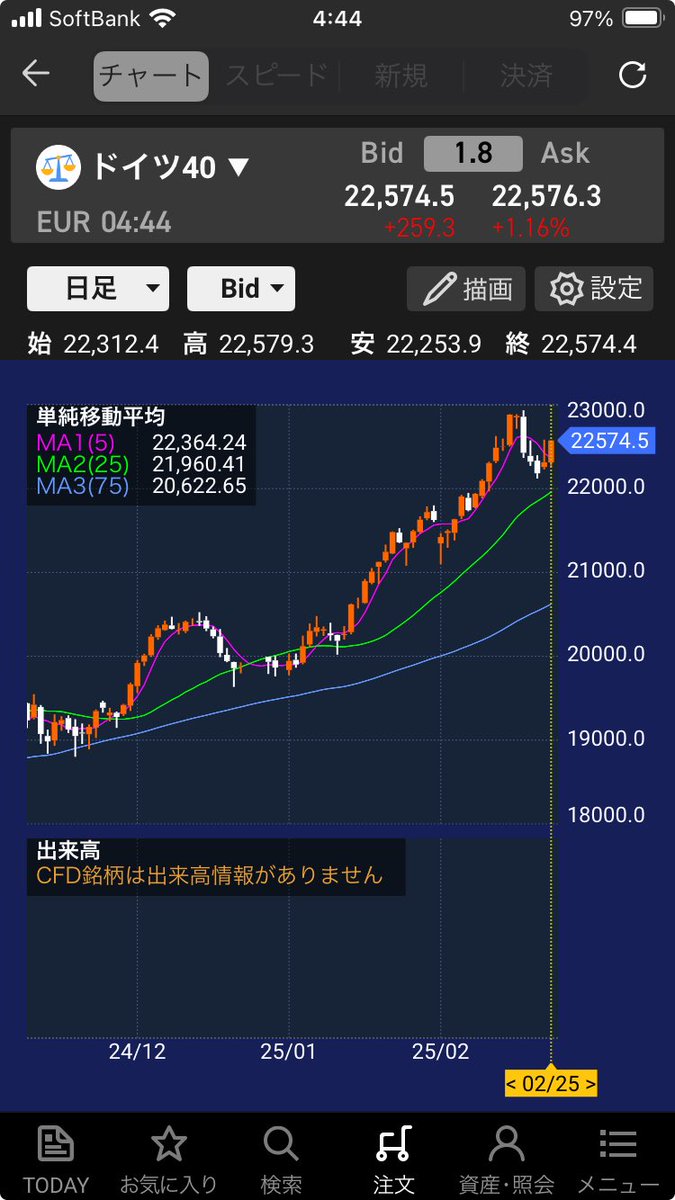Viewport: 675px width, 1200px height.
Task: Select the チャート tab
Action: [151, 75]
